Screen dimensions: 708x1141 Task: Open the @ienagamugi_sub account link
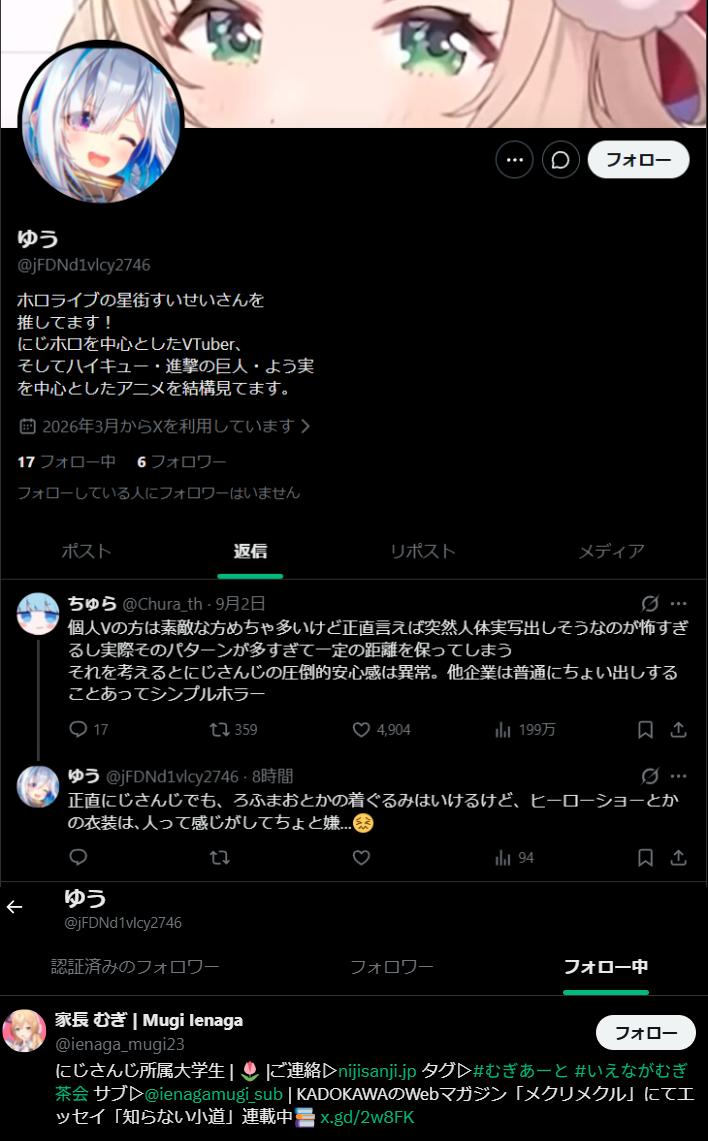pos(213,1094)
